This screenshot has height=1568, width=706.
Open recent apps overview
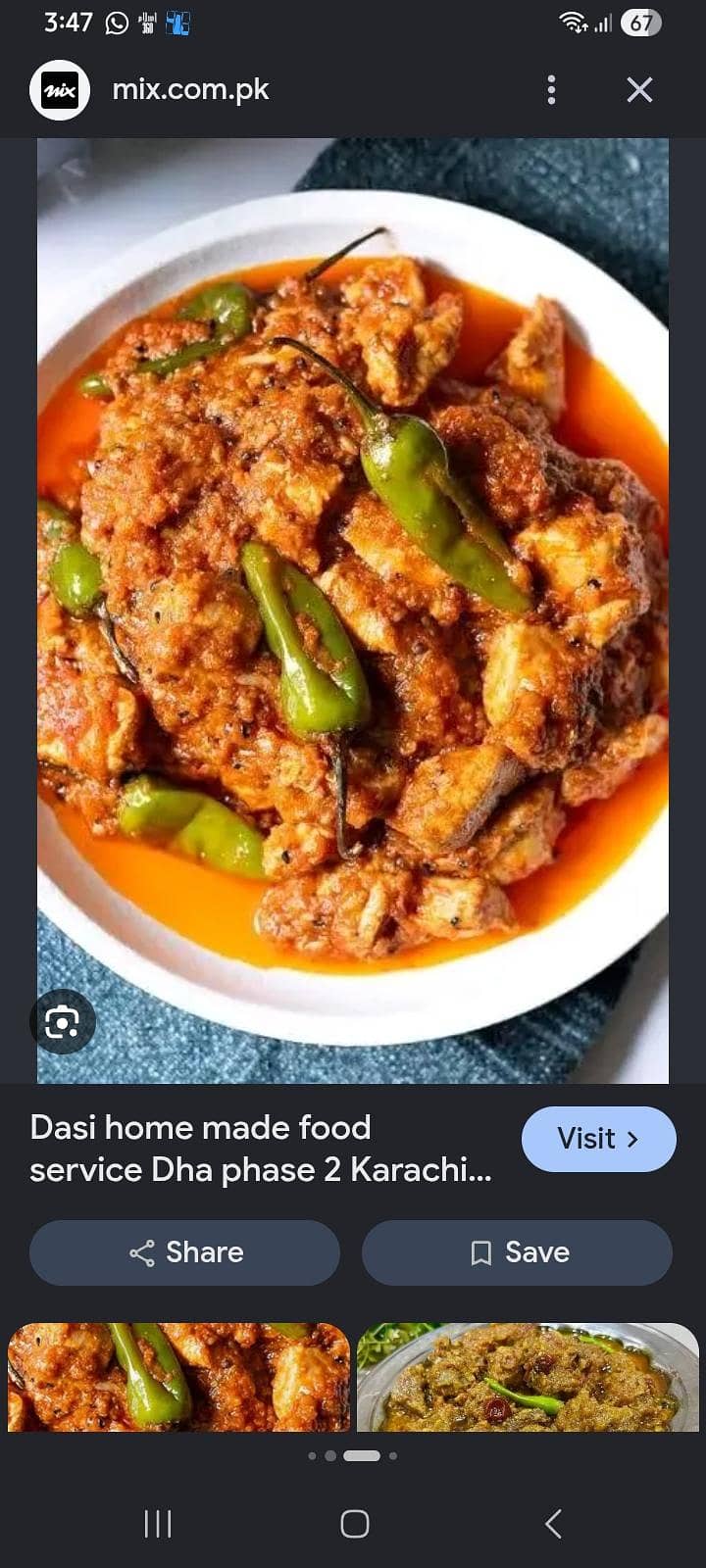[x=157, y=1524]
